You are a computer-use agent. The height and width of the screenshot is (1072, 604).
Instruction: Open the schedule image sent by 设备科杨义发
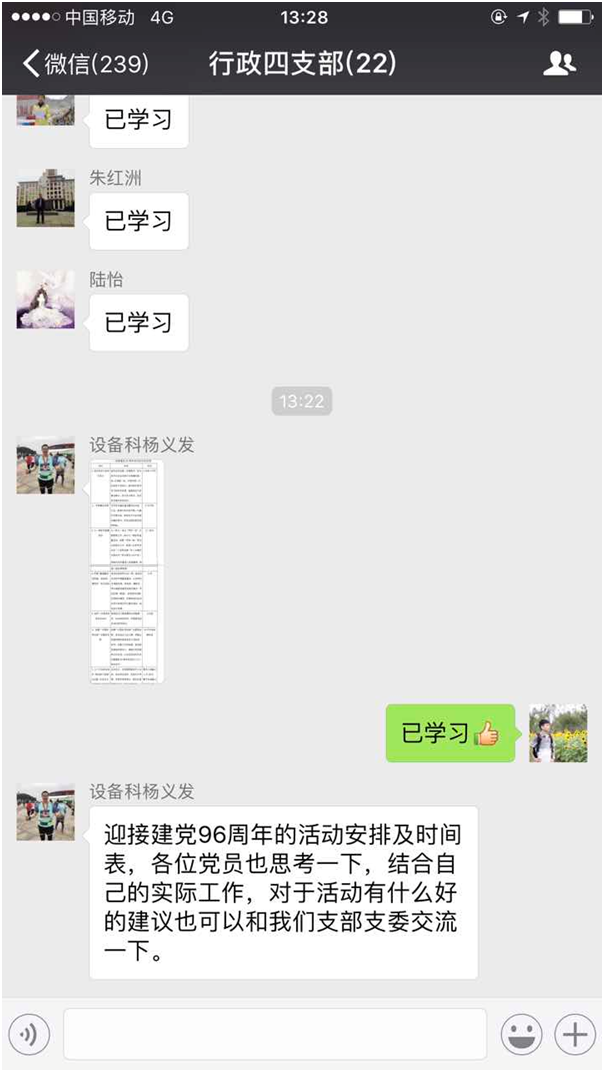pos(127,572)
